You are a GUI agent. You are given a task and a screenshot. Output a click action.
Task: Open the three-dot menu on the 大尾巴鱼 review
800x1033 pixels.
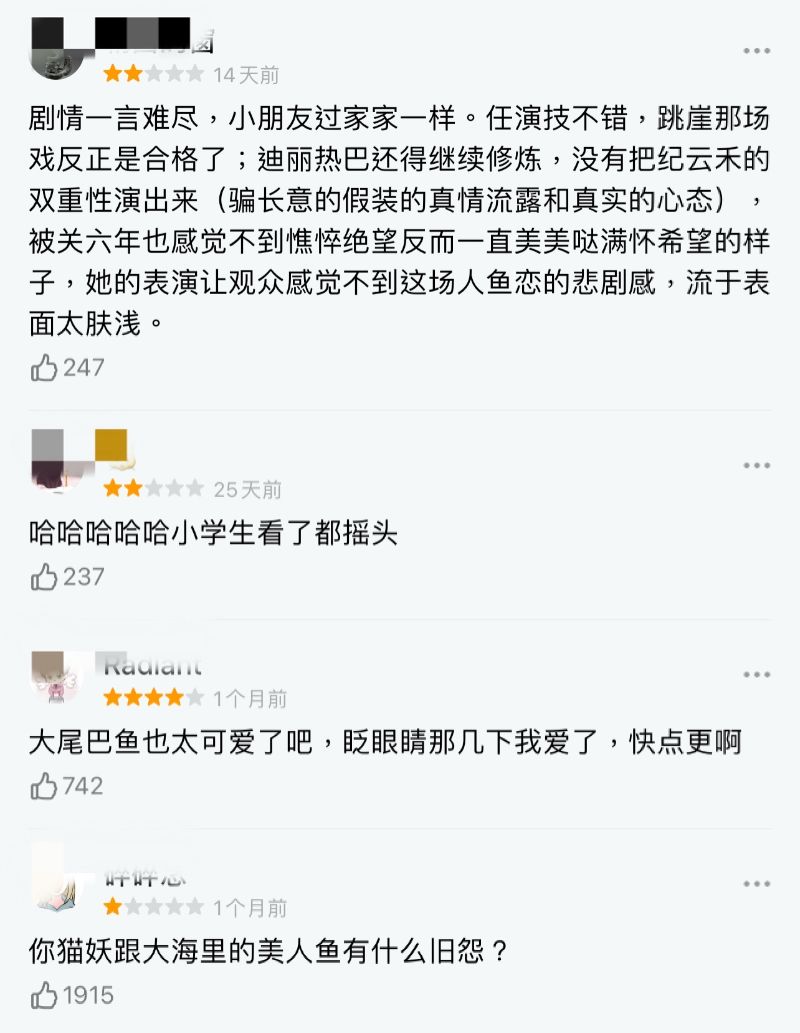click(757, 675)
